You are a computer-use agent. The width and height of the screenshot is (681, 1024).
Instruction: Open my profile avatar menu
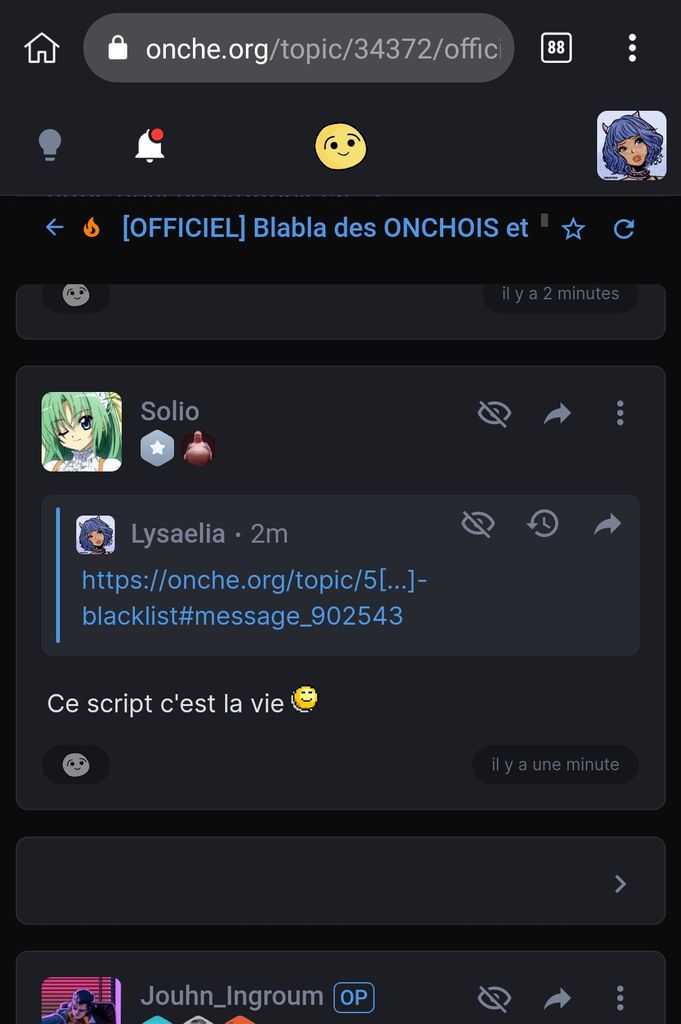point(631,145)
